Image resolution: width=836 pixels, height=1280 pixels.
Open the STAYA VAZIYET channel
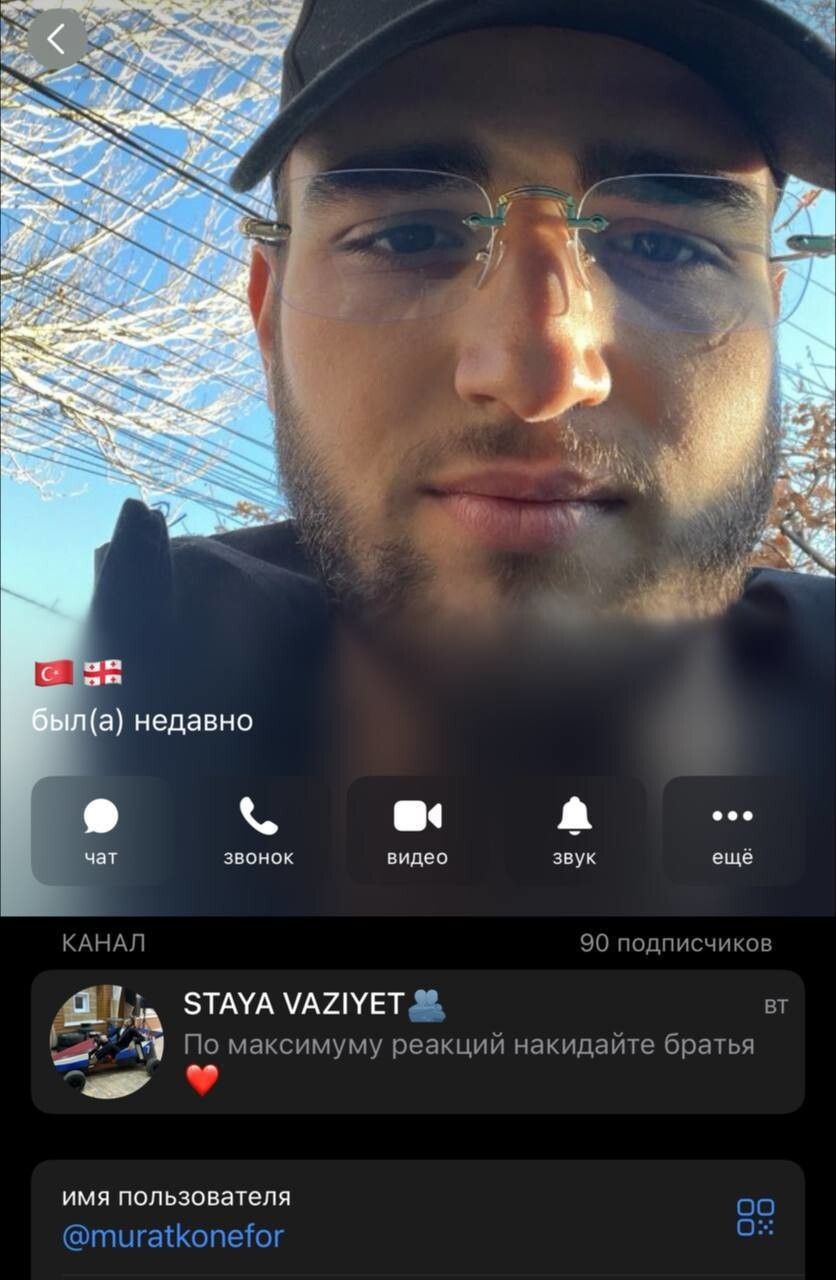tap(417, 1041)
